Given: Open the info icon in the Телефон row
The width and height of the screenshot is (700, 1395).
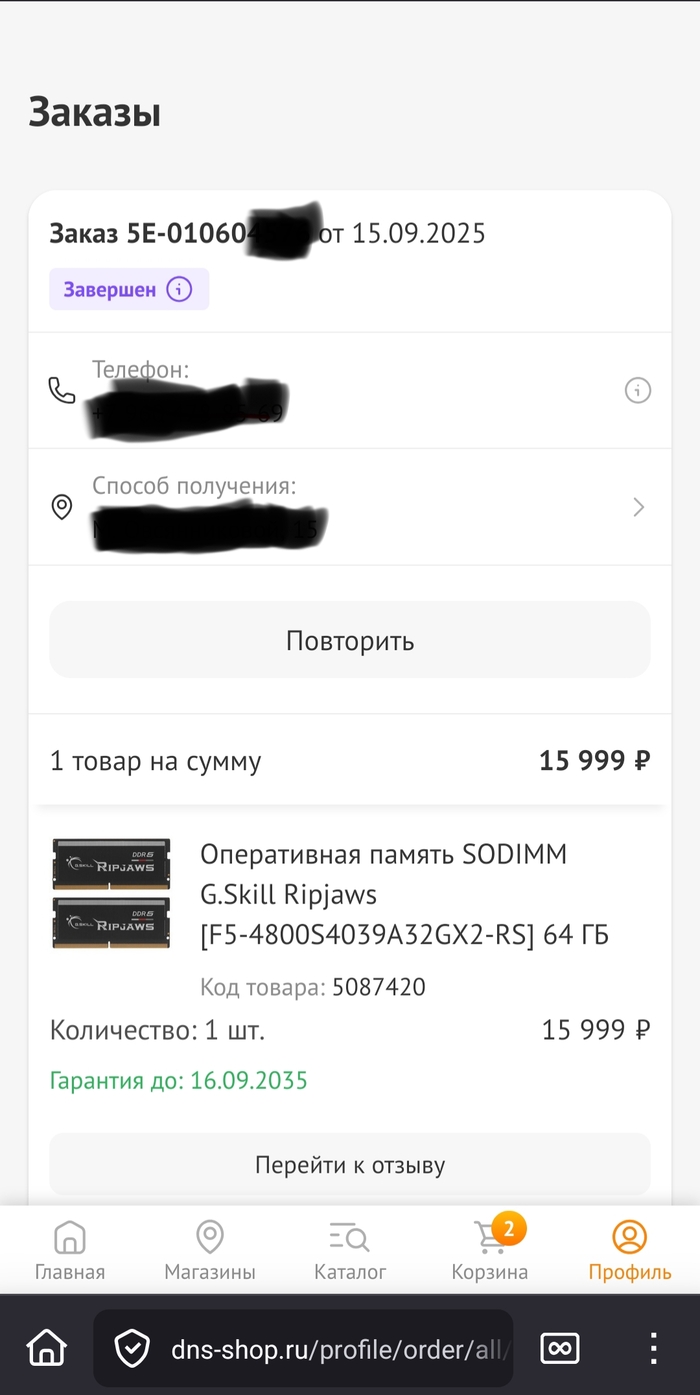Looking at the screenshot, I should click(638, 390).
